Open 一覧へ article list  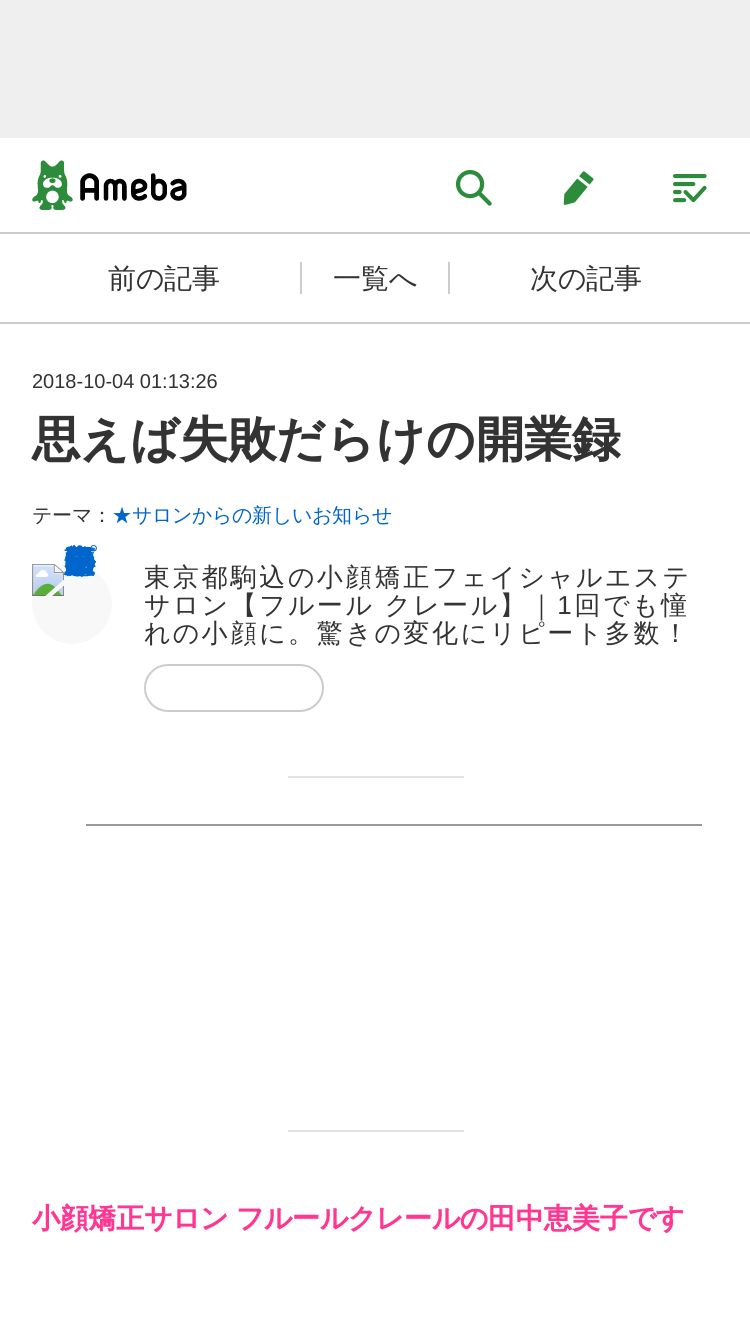375,278
